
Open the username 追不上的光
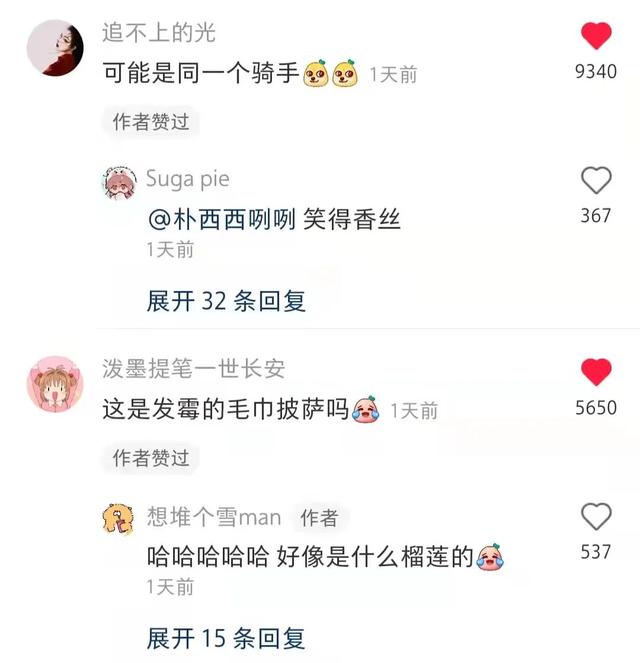click(x=158, y=32)
